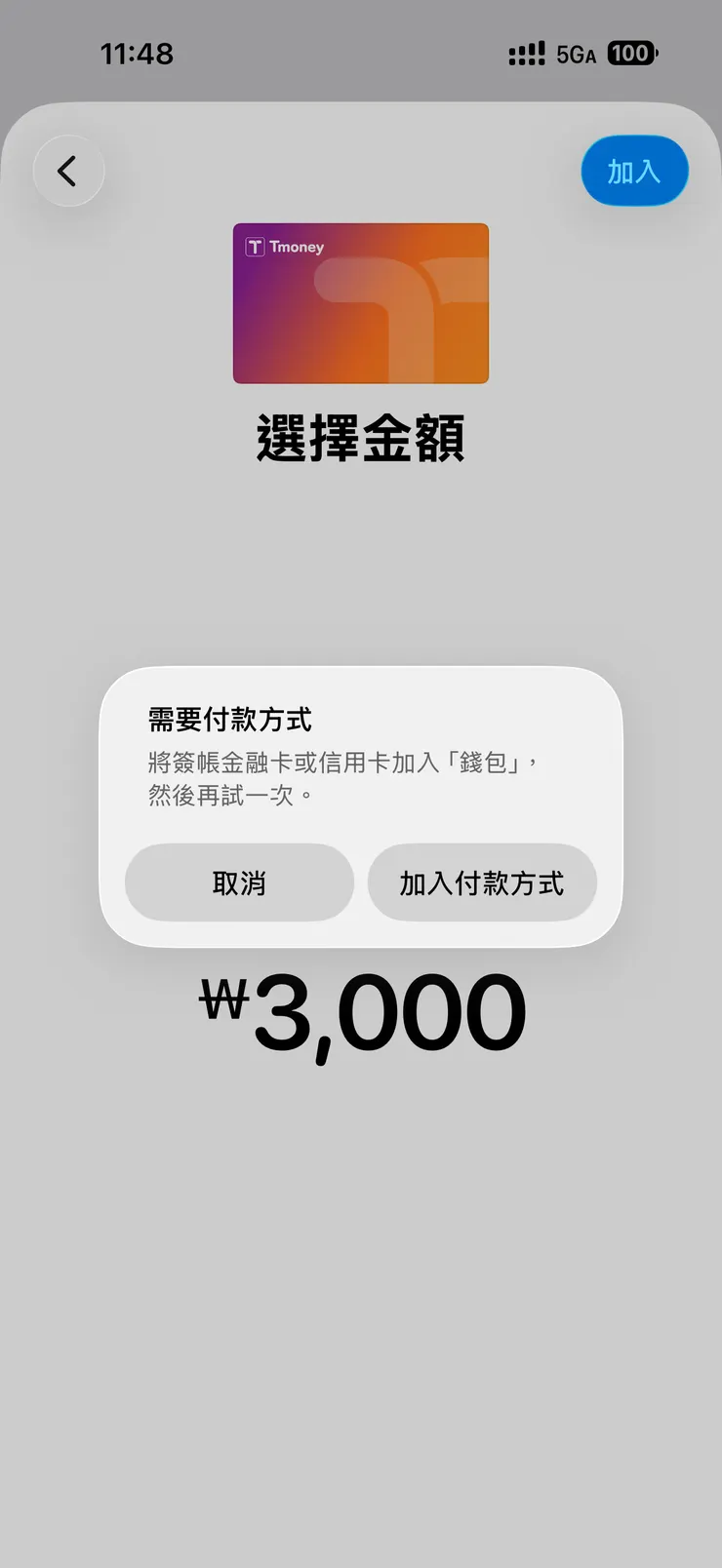Tap the status bar to scroll to top
Image resolution: width=722 pixels, height=1568 pixels.
tap(361, 53)
